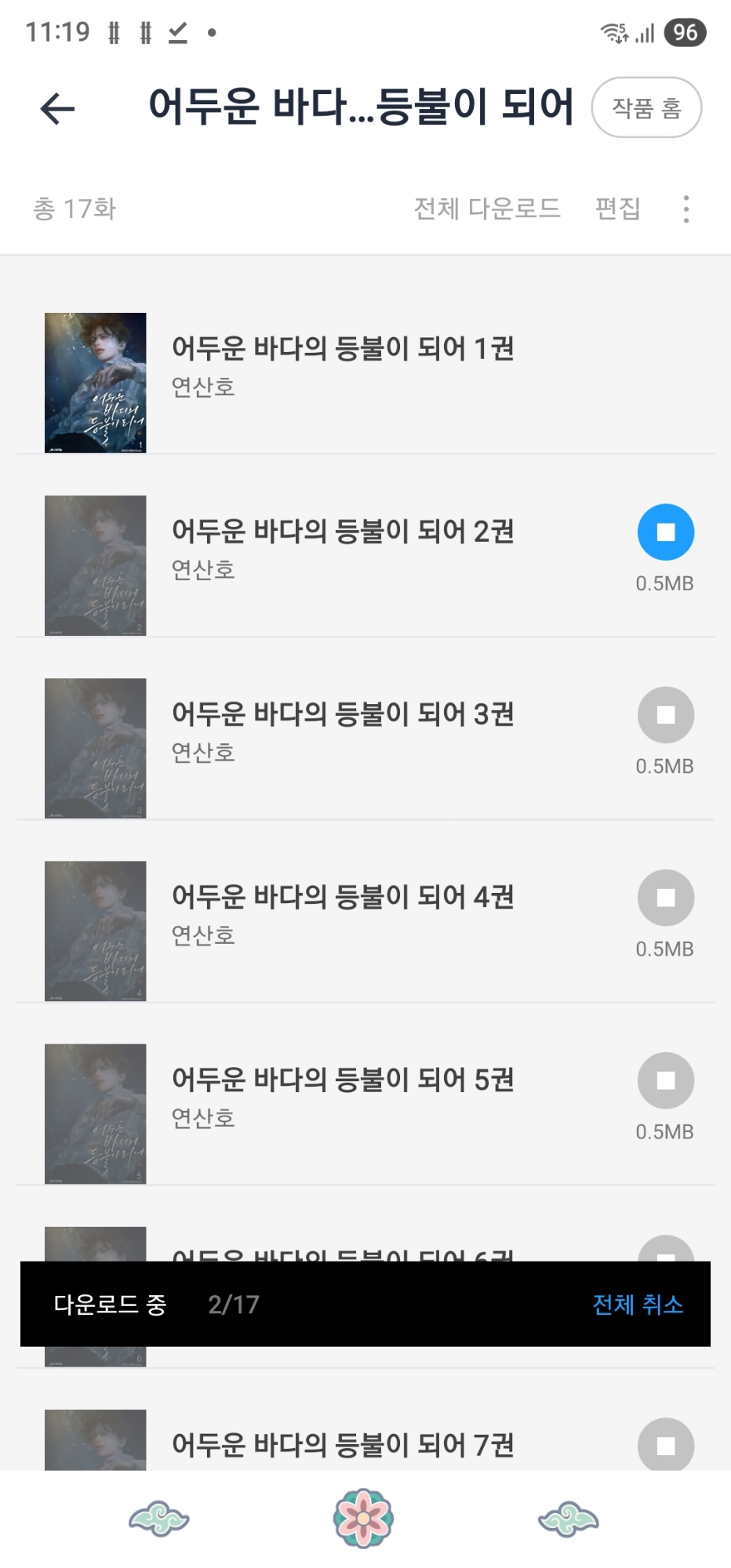
Task: Open the three-dot overflow menu
Action: pyautogui.click(x=686, y=209)
